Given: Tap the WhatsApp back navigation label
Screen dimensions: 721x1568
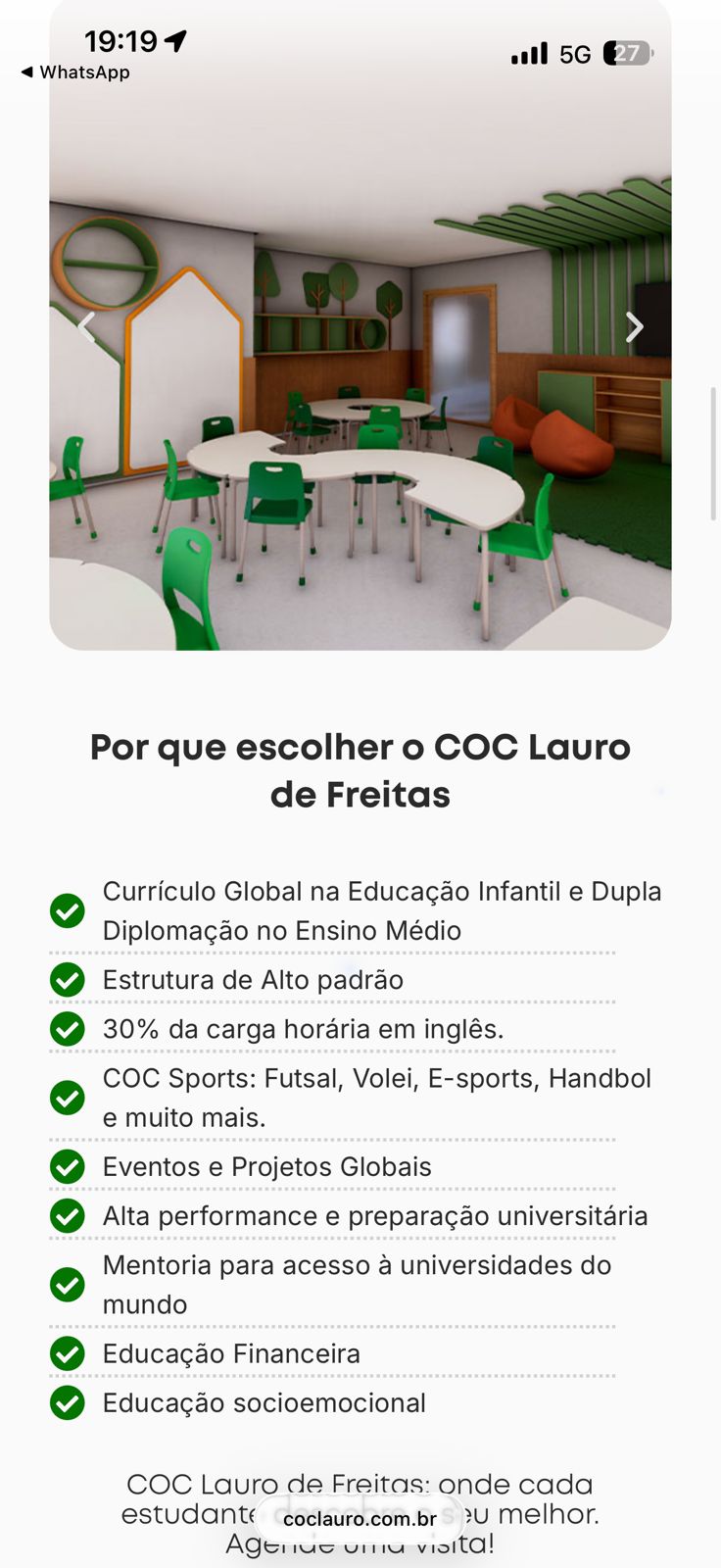Looking at the screenshot, I should pos(74,73).
